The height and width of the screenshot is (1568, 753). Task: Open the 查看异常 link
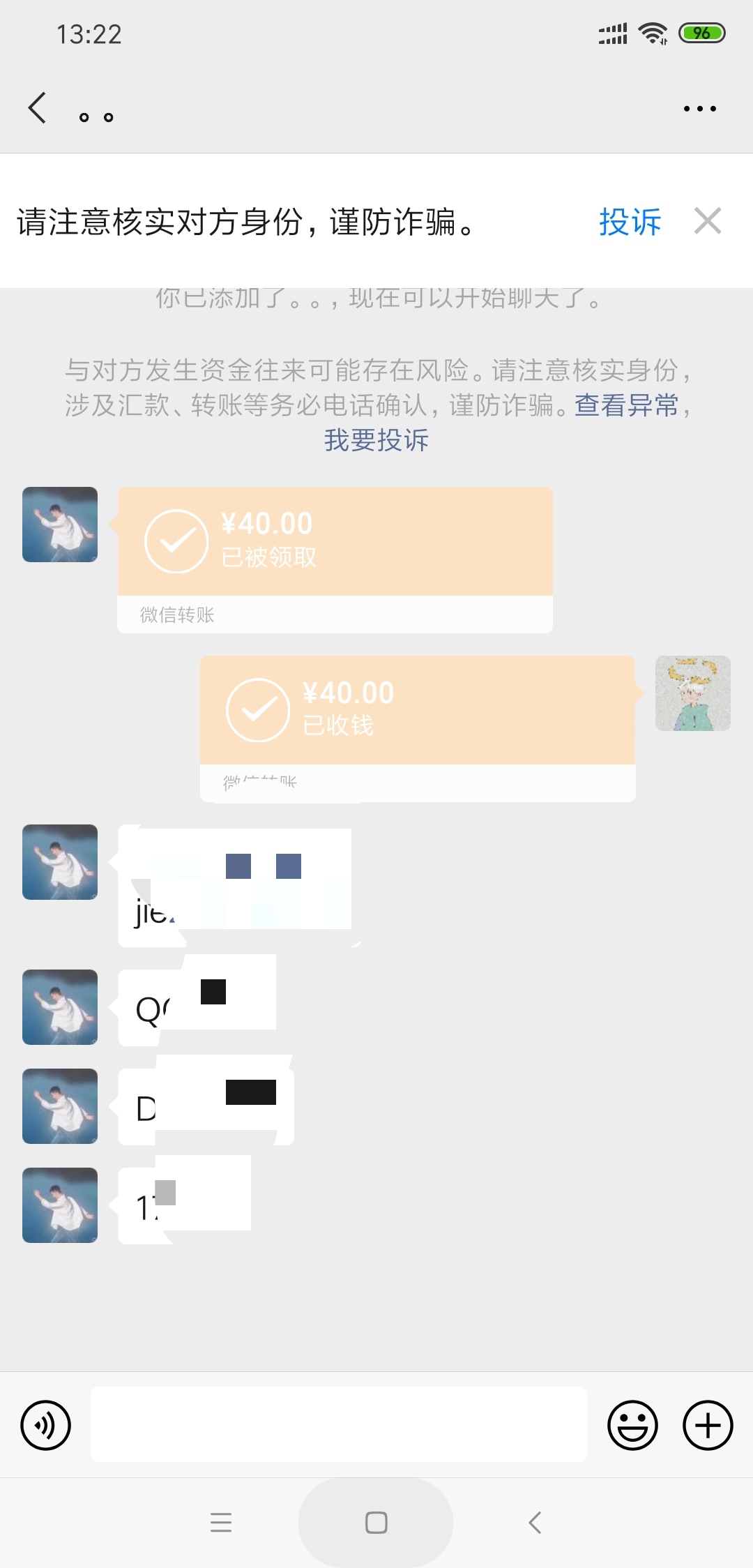pyautogui.click(x=626, y=405)
